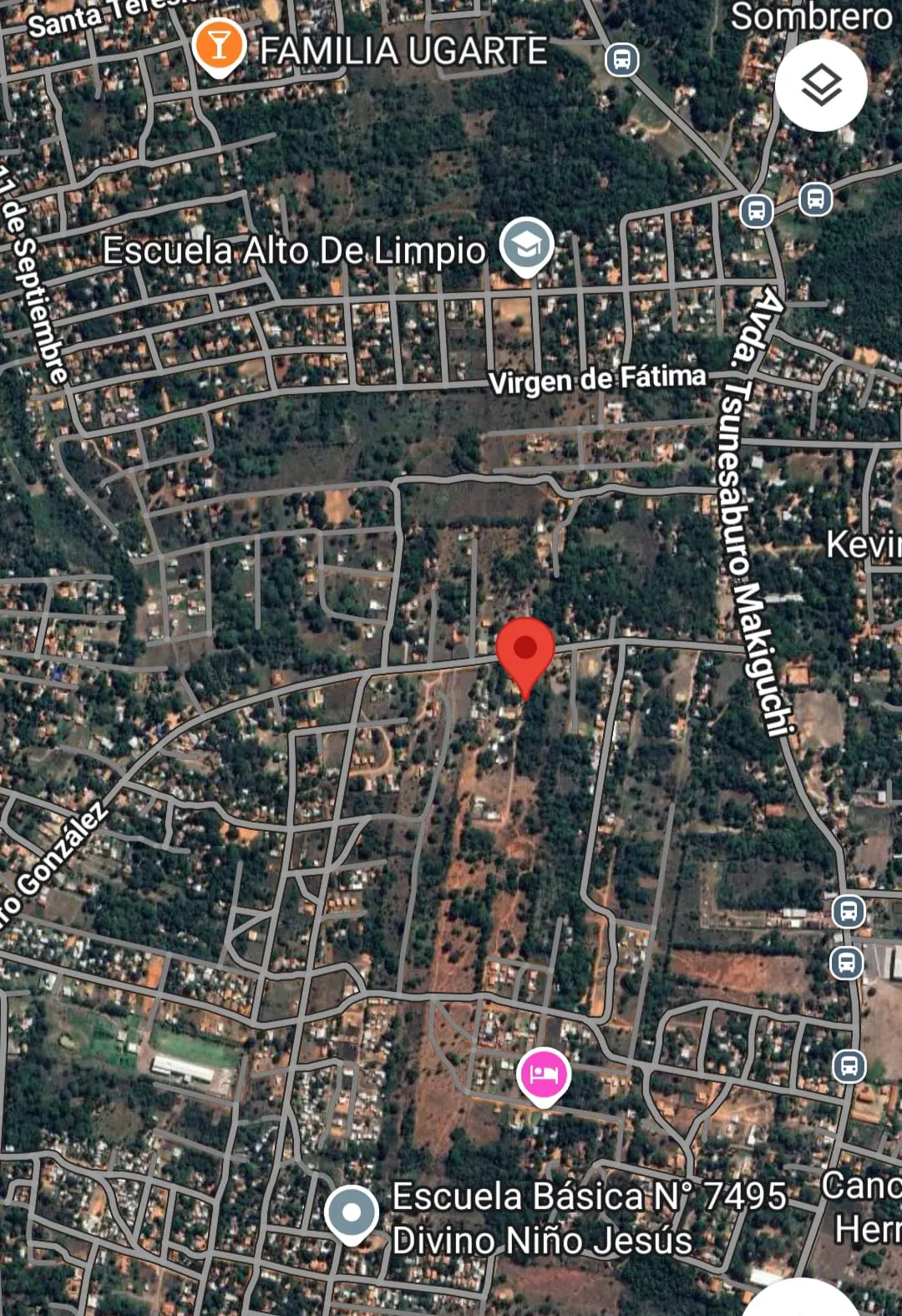This screenshot has height=1316, width=902.
Task: View Escuela Básica N° 7495 Divino Niño Jesús
Action: 352,1212
